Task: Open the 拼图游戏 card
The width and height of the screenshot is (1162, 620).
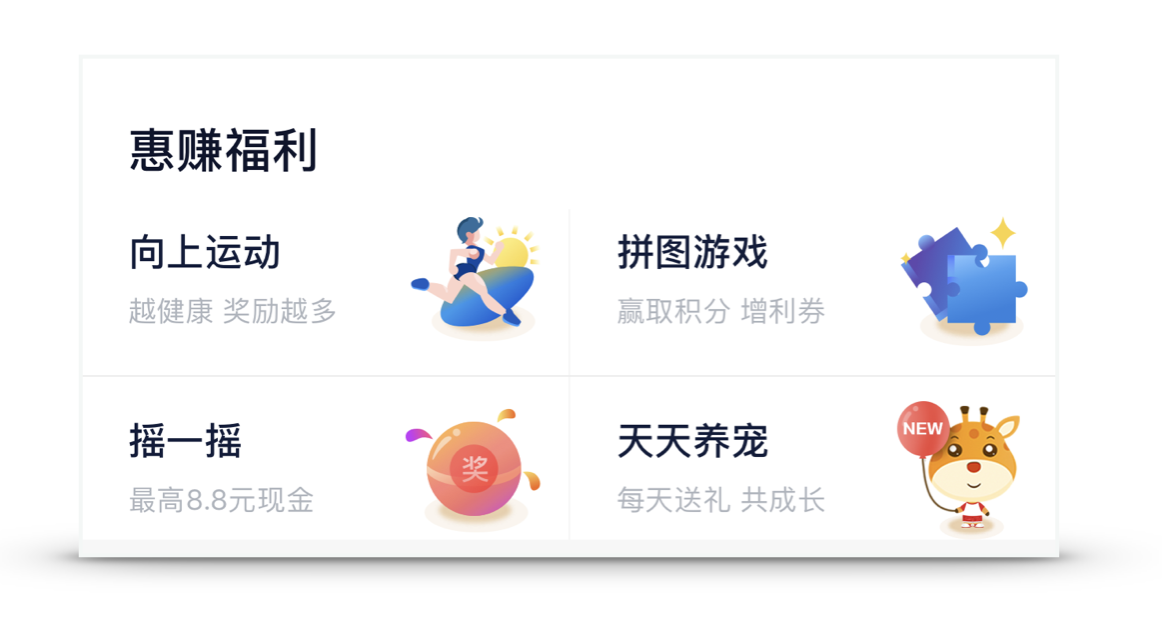Action: [x=813, y=292]
